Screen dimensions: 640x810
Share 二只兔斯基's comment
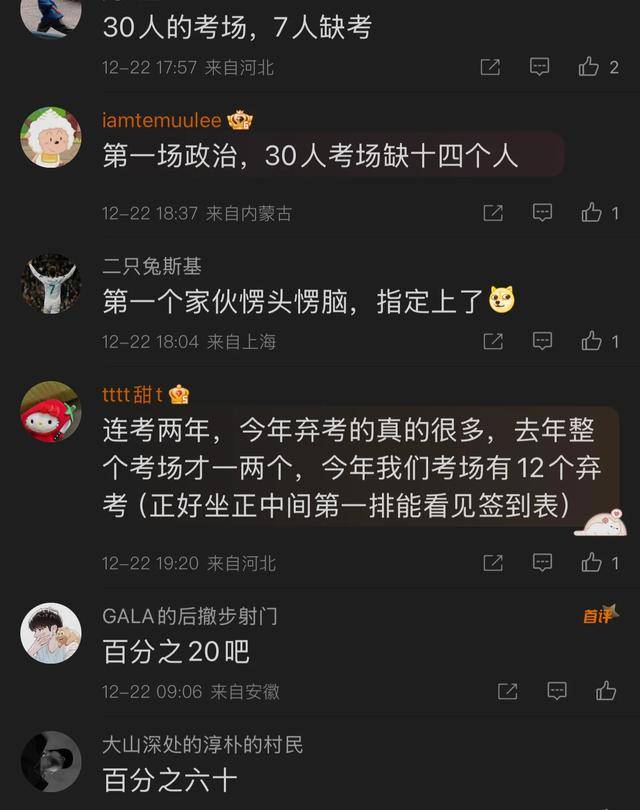tap(493, 341)
